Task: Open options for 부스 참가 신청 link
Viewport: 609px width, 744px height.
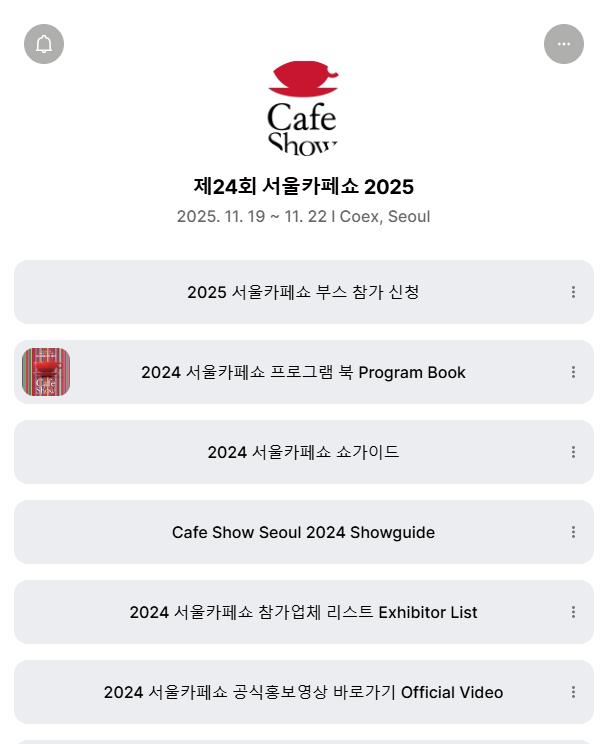Action: [x=573, y=292]
